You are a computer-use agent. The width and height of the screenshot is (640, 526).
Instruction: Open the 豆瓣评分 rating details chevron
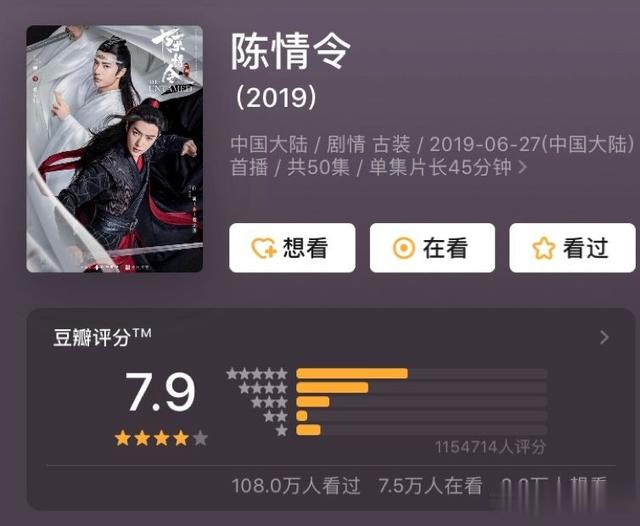[604, 338]
